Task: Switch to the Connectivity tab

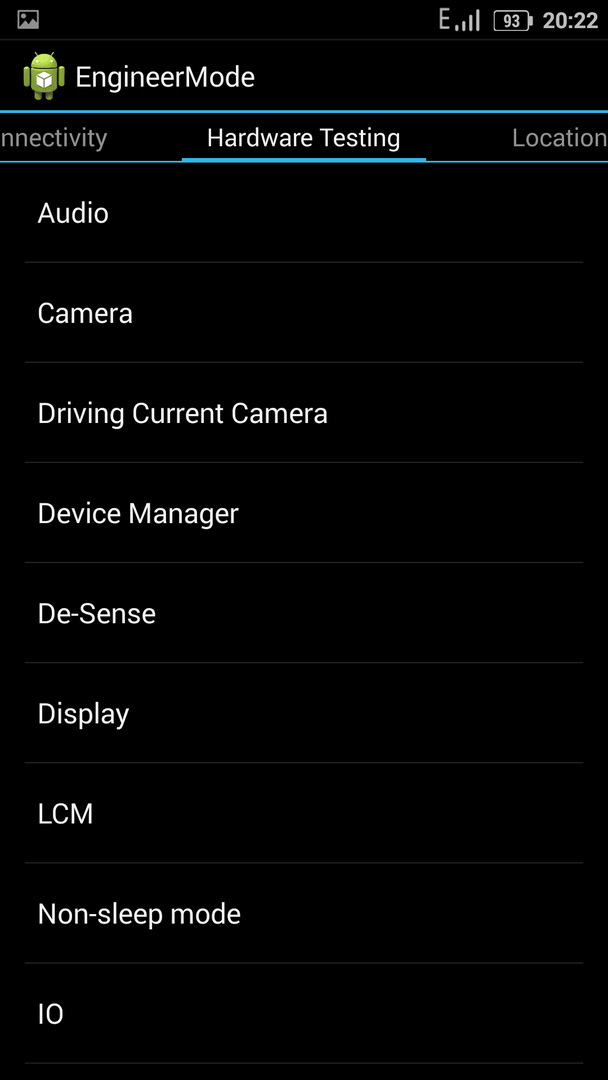Action: pos(54,138)
